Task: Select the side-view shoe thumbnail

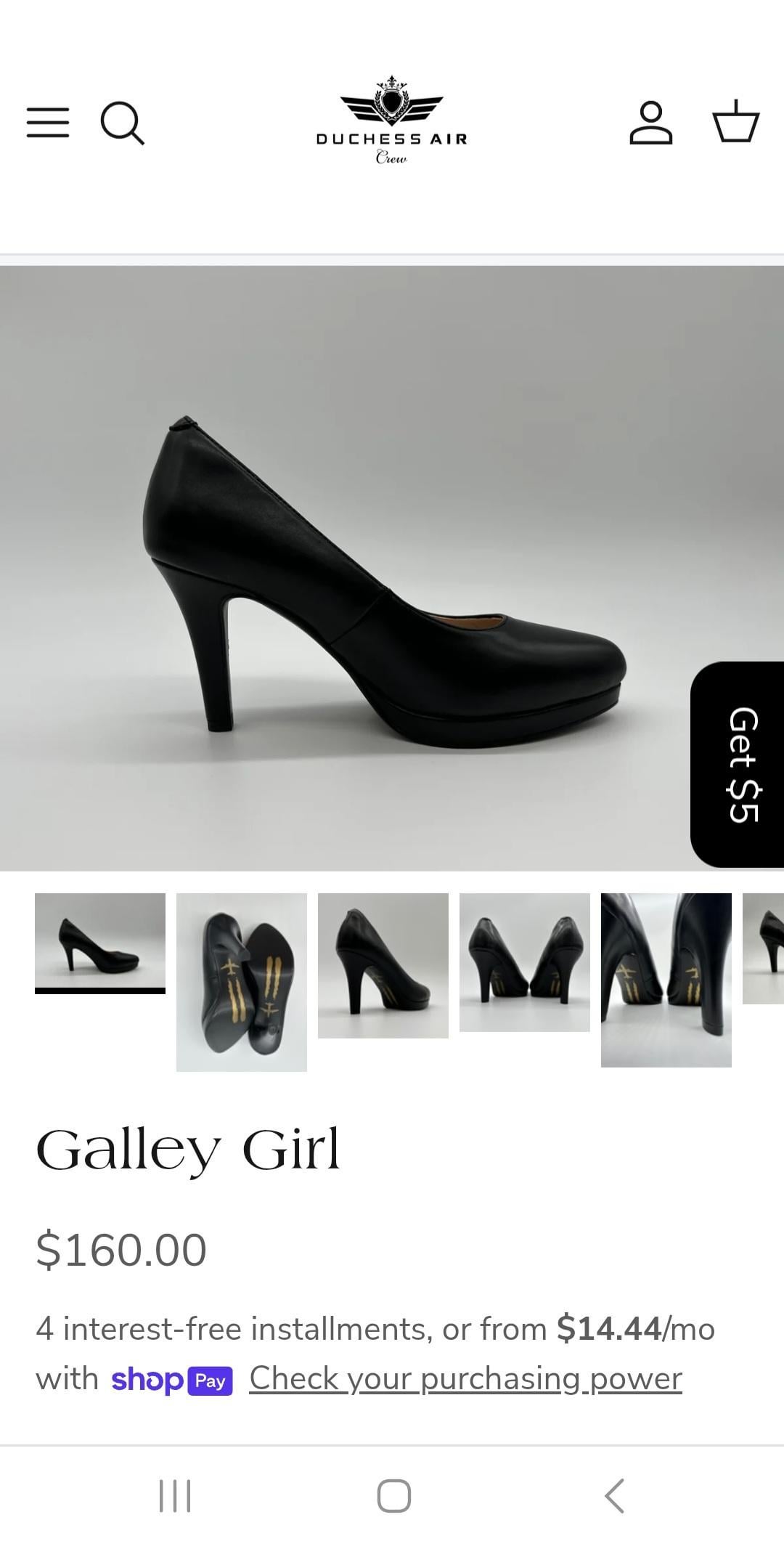Action: point(100,941)
